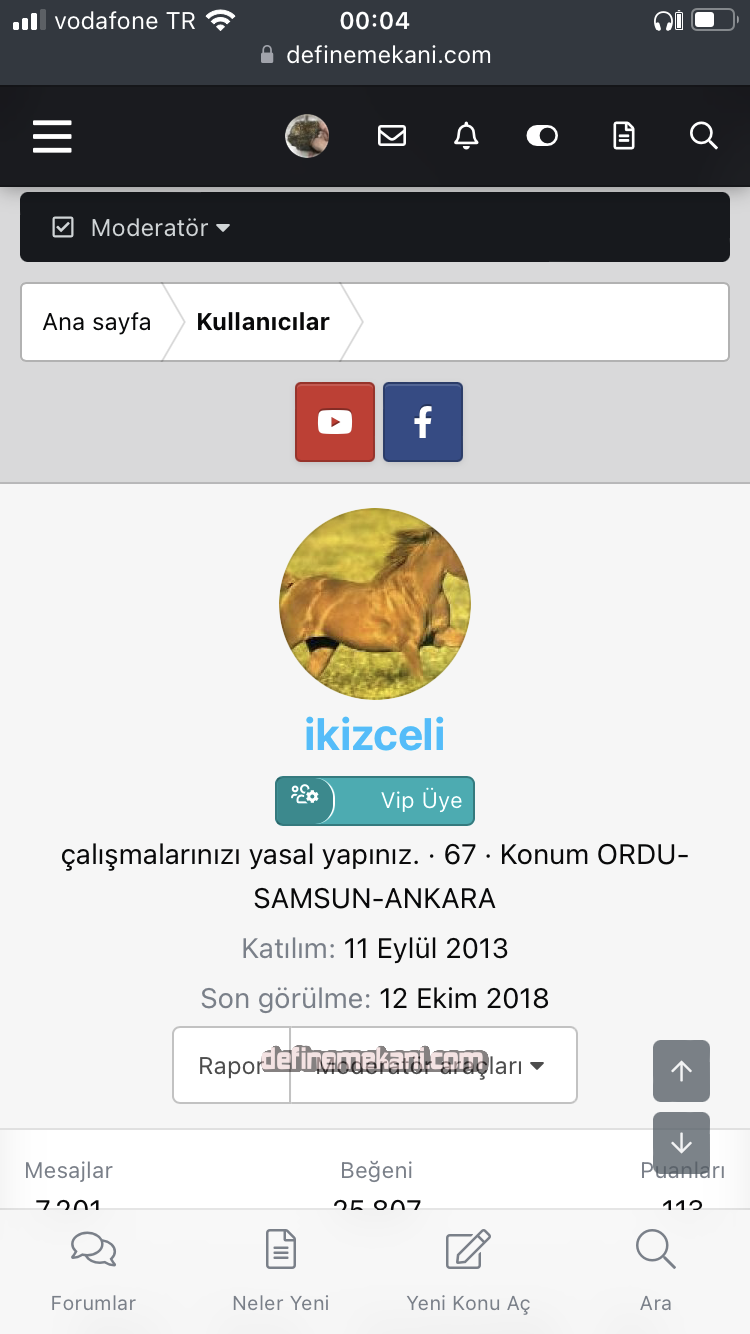Visit the YouTube channel button
Screen dimensions: 750x1334
point(335,422)
